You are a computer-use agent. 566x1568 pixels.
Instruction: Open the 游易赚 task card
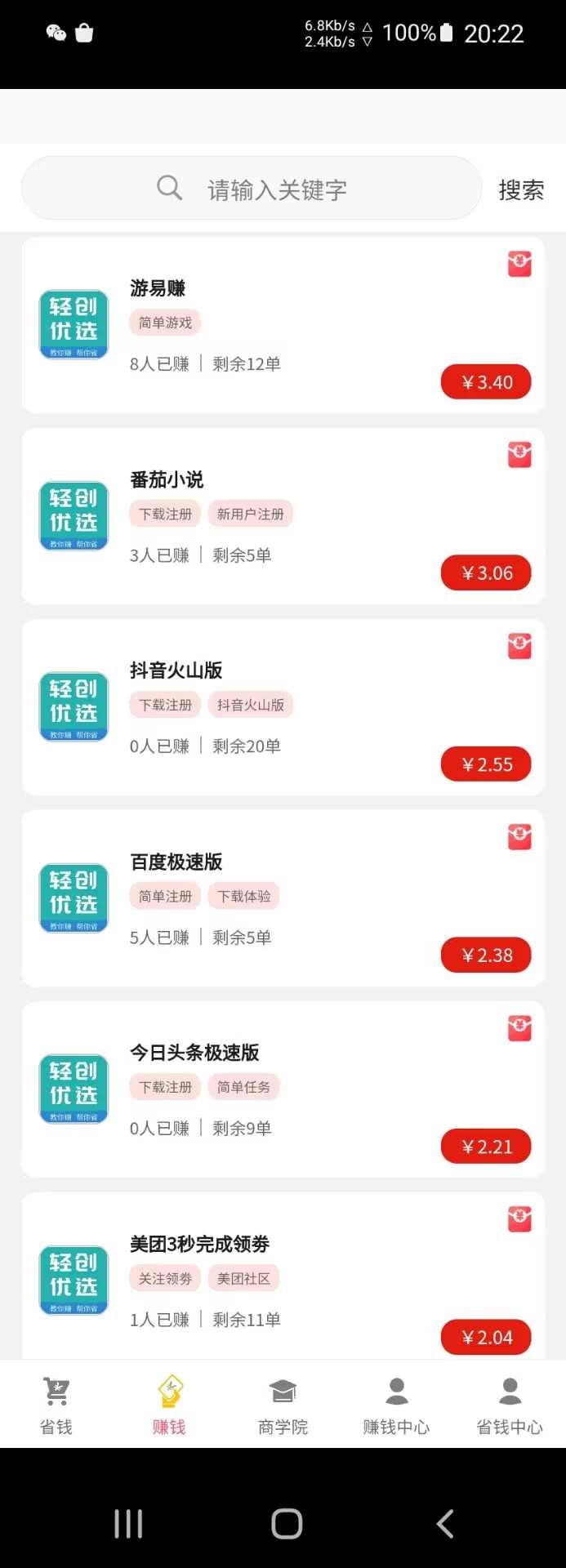(283, 325)
